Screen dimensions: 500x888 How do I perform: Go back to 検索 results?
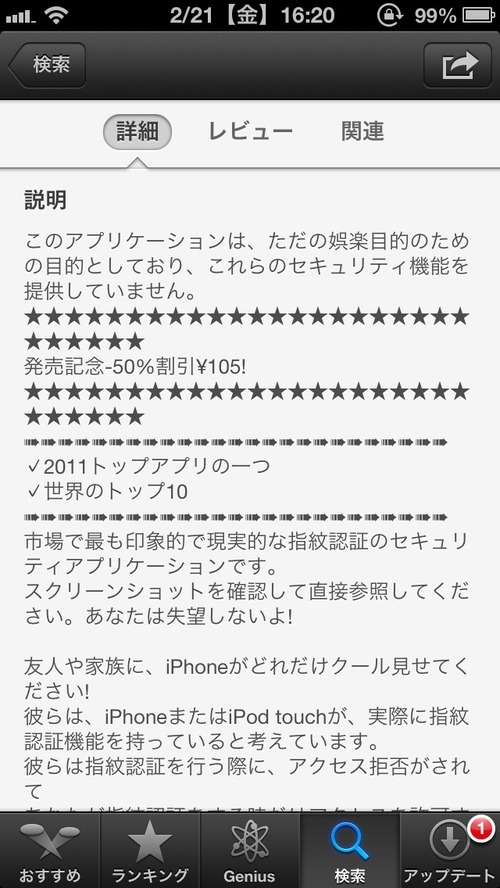pos(47,65)
